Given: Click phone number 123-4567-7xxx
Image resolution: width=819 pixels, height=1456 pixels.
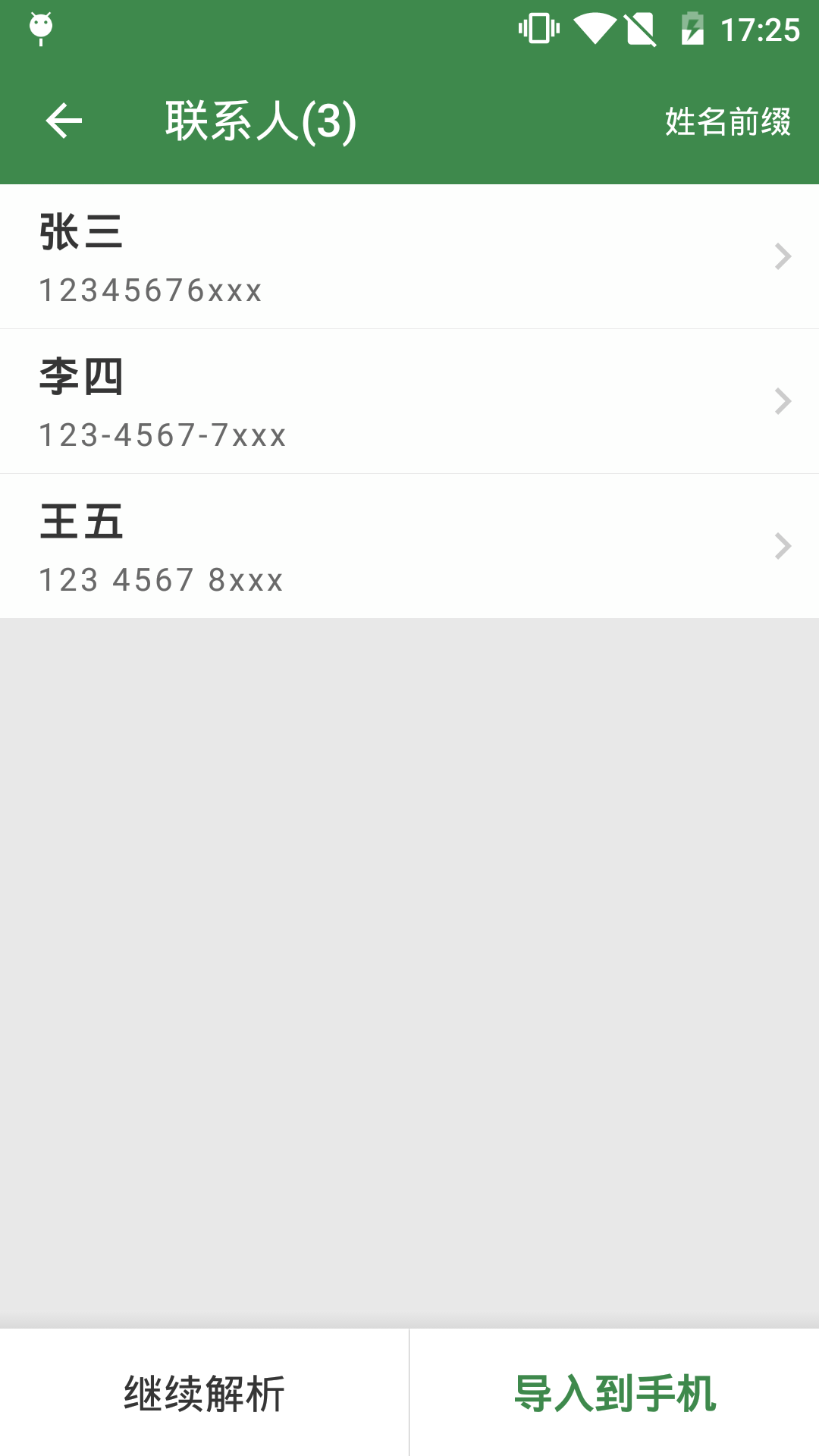Looking at the screenshot, I should [x=162, y=435].
